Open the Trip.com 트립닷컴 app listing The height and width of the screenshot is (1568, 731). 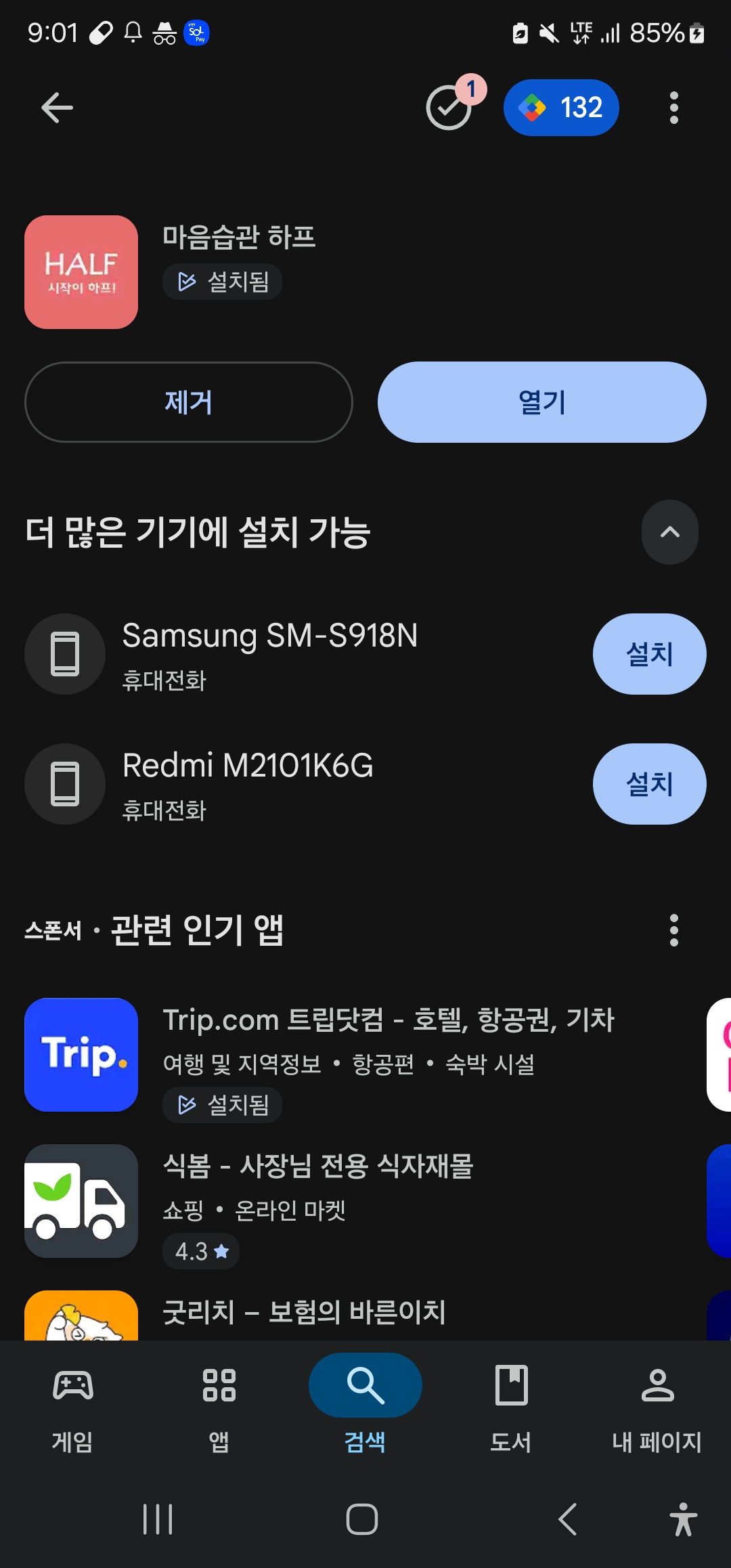(x=388, y=1020)
